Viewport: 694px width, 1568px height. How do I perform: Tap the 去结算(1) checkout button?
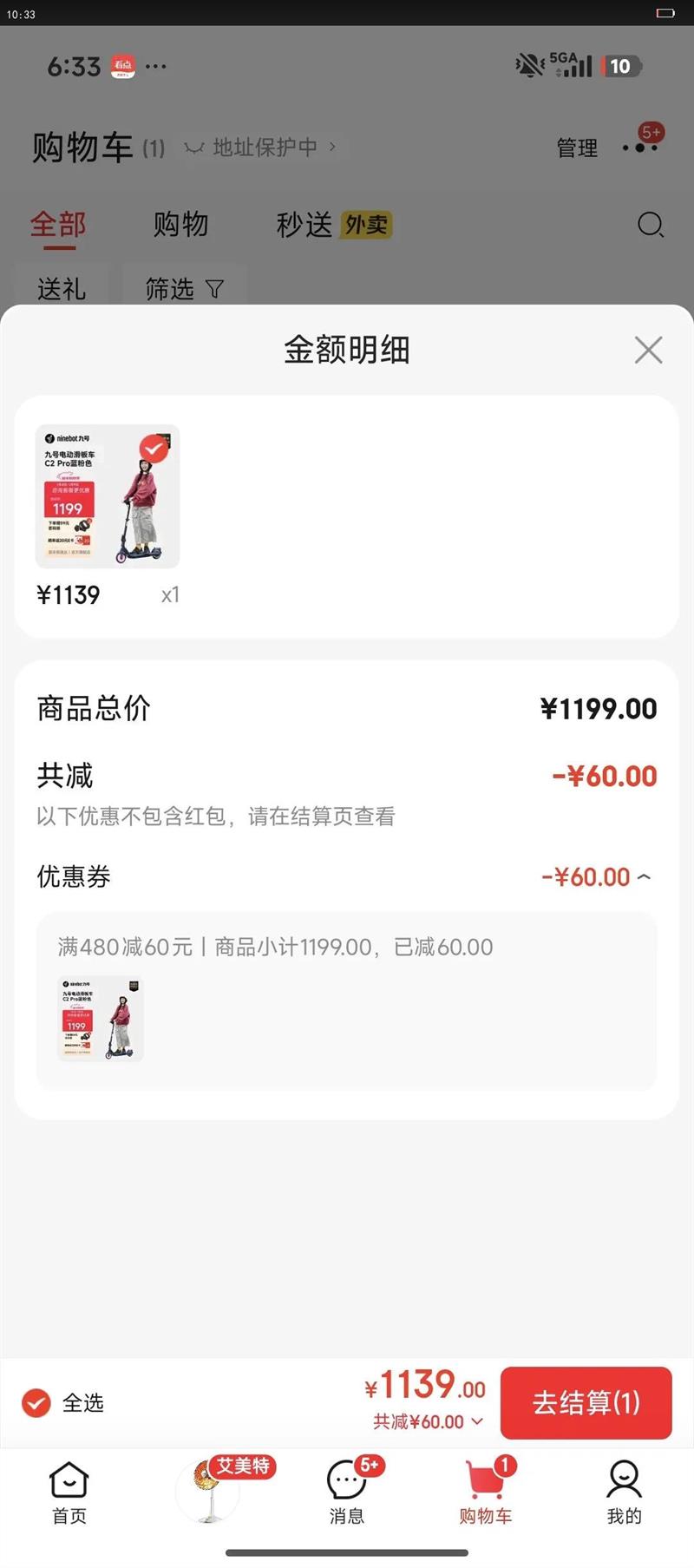click(x=586, y=1403)
